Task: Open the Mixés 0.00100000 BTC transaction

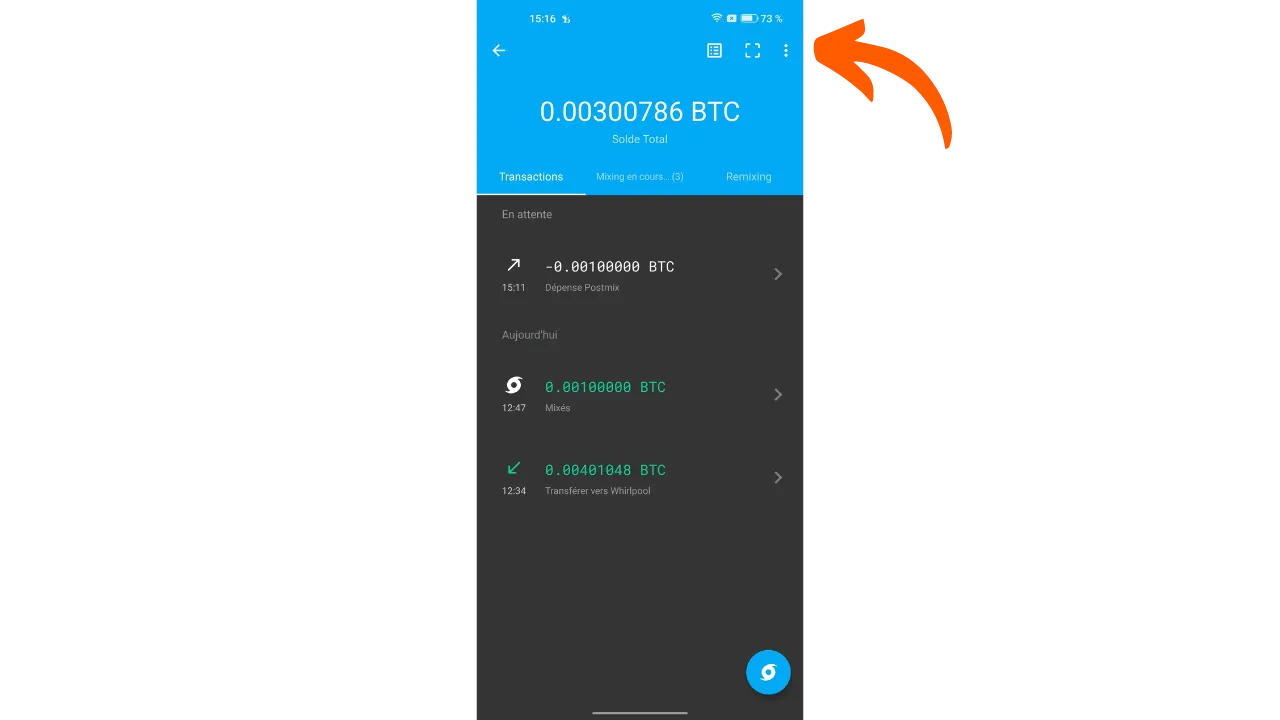Action: pyautogui.click(x=640, y=395)
